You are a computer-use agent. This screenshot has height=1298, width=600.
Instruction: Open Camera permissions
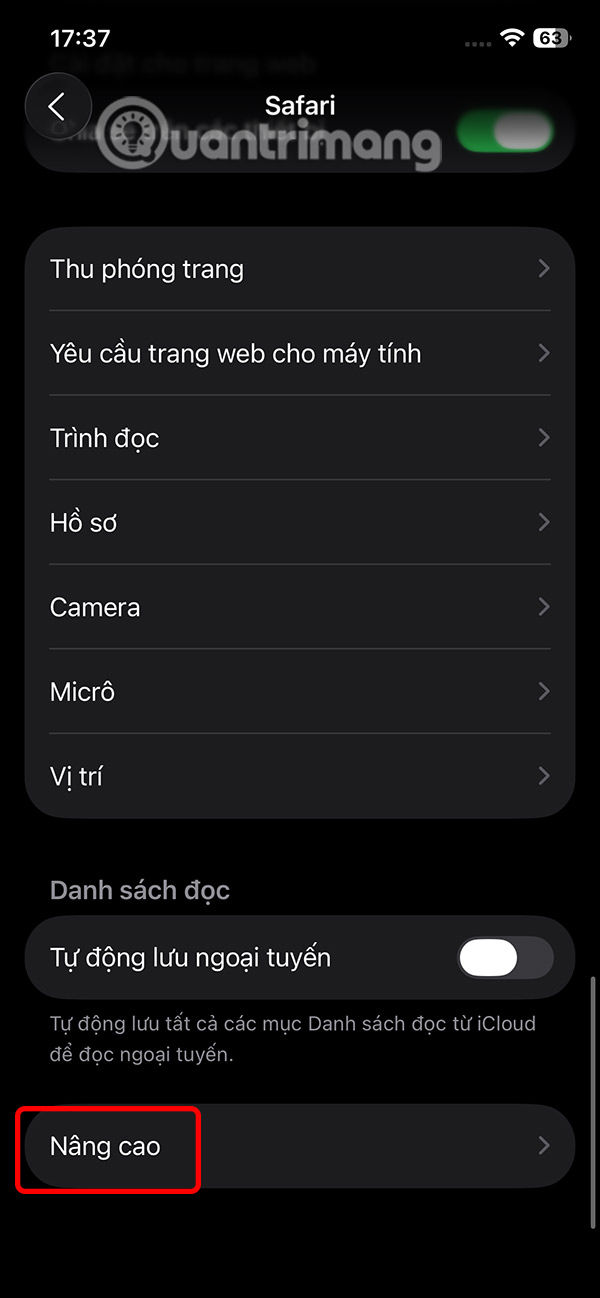coord(300,607)
